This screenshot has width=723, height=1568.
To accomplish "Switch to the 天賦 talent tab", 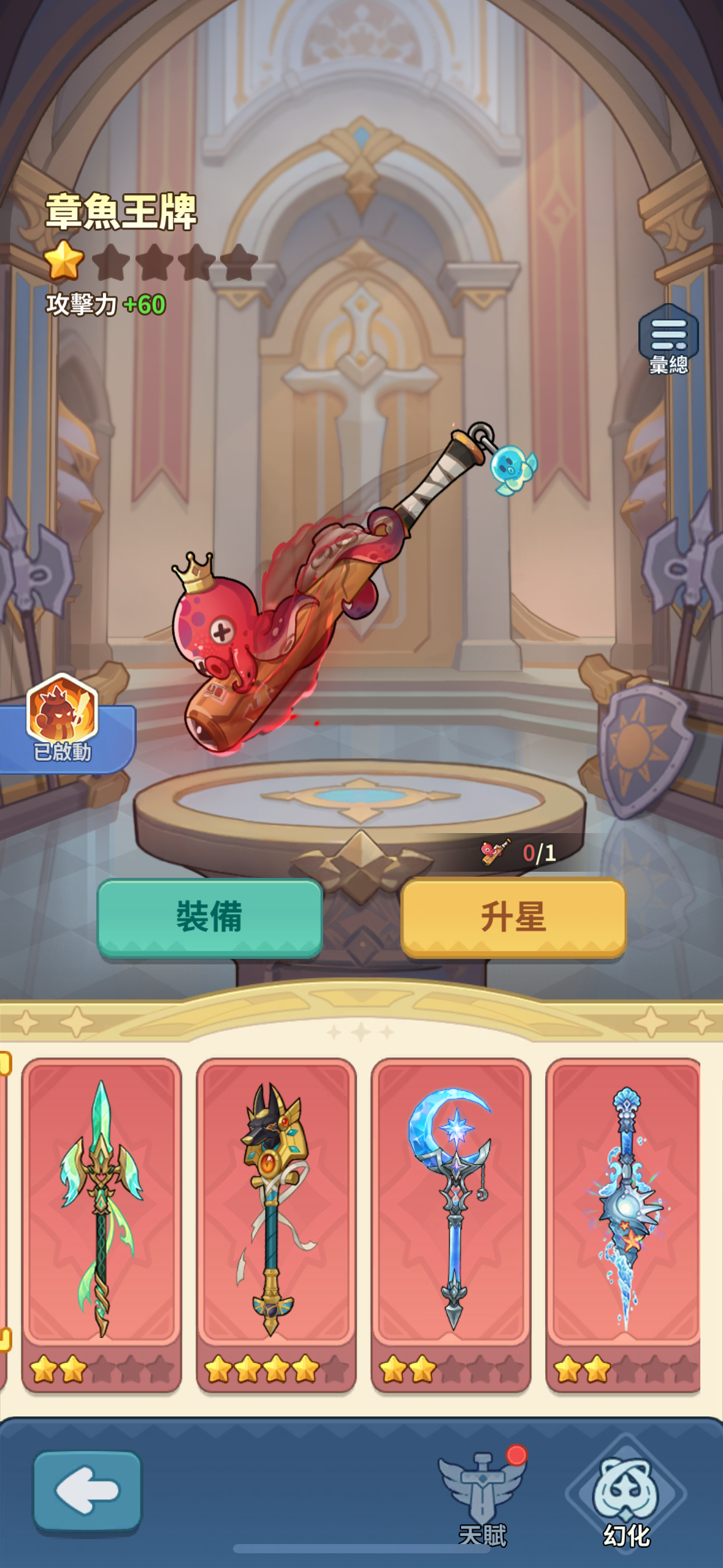I will [x=483, y=1497].
